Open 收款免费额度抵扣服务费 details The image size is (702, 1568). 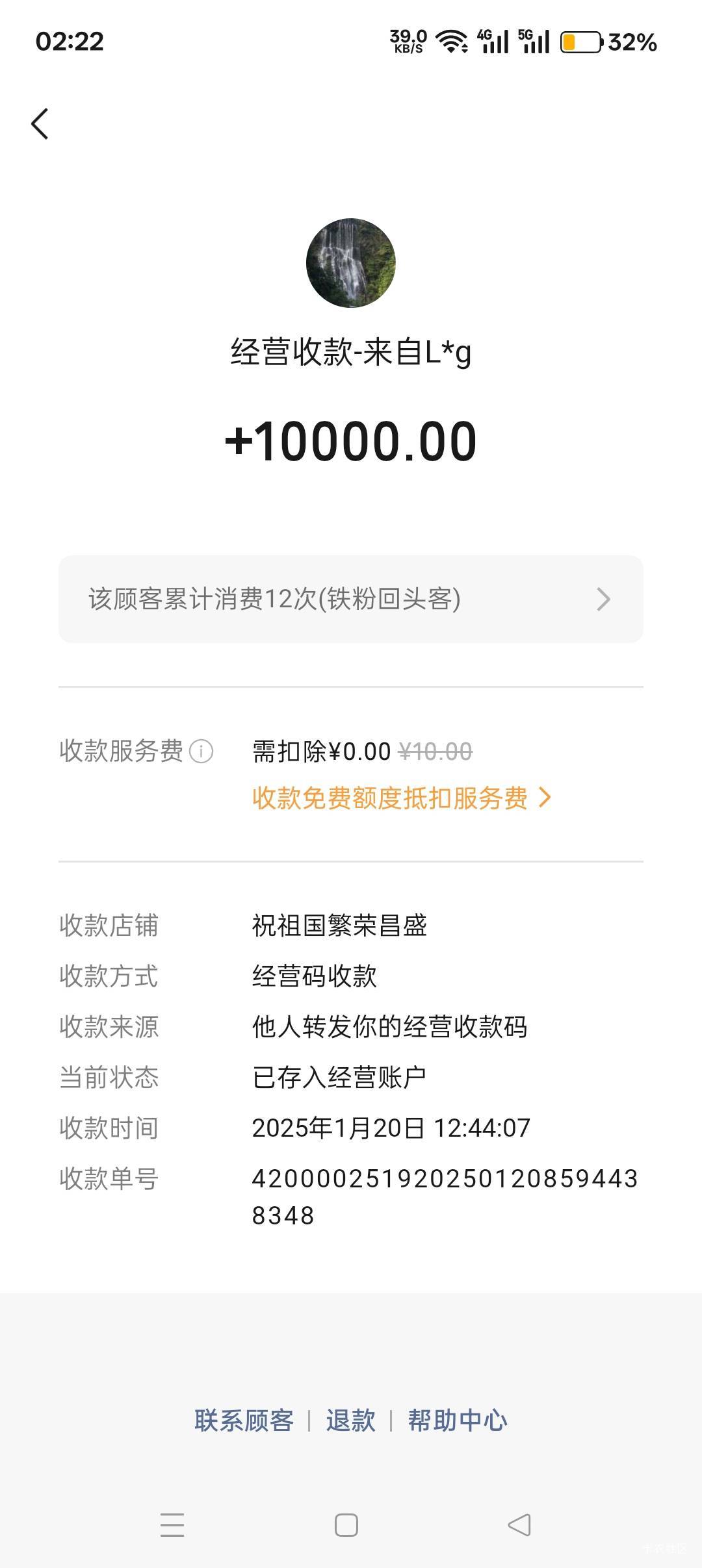(x=401, y=798)
